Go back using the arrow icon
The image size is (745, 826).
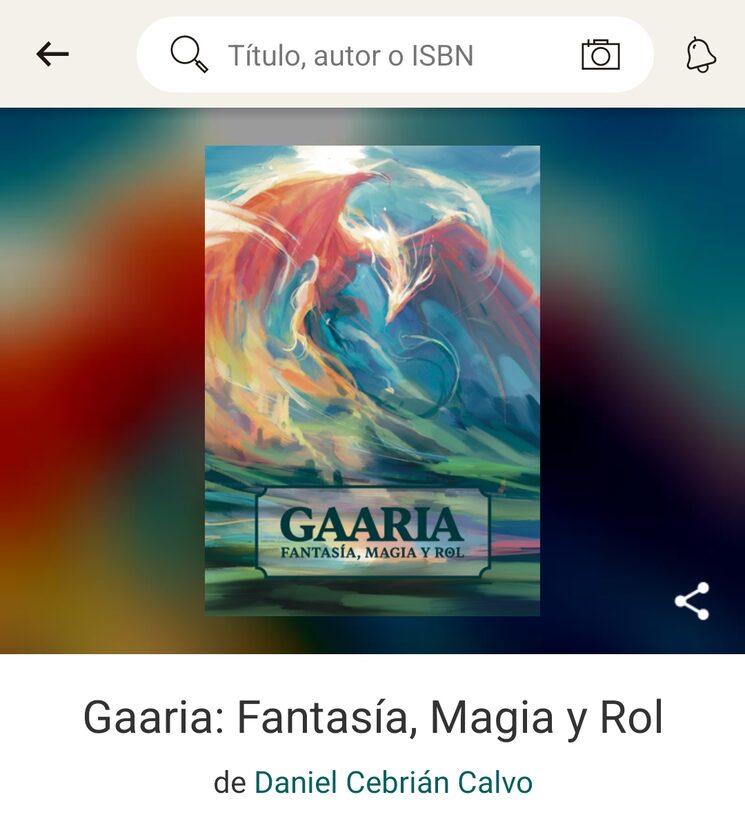pyautogui.click(x=52, y=54)
